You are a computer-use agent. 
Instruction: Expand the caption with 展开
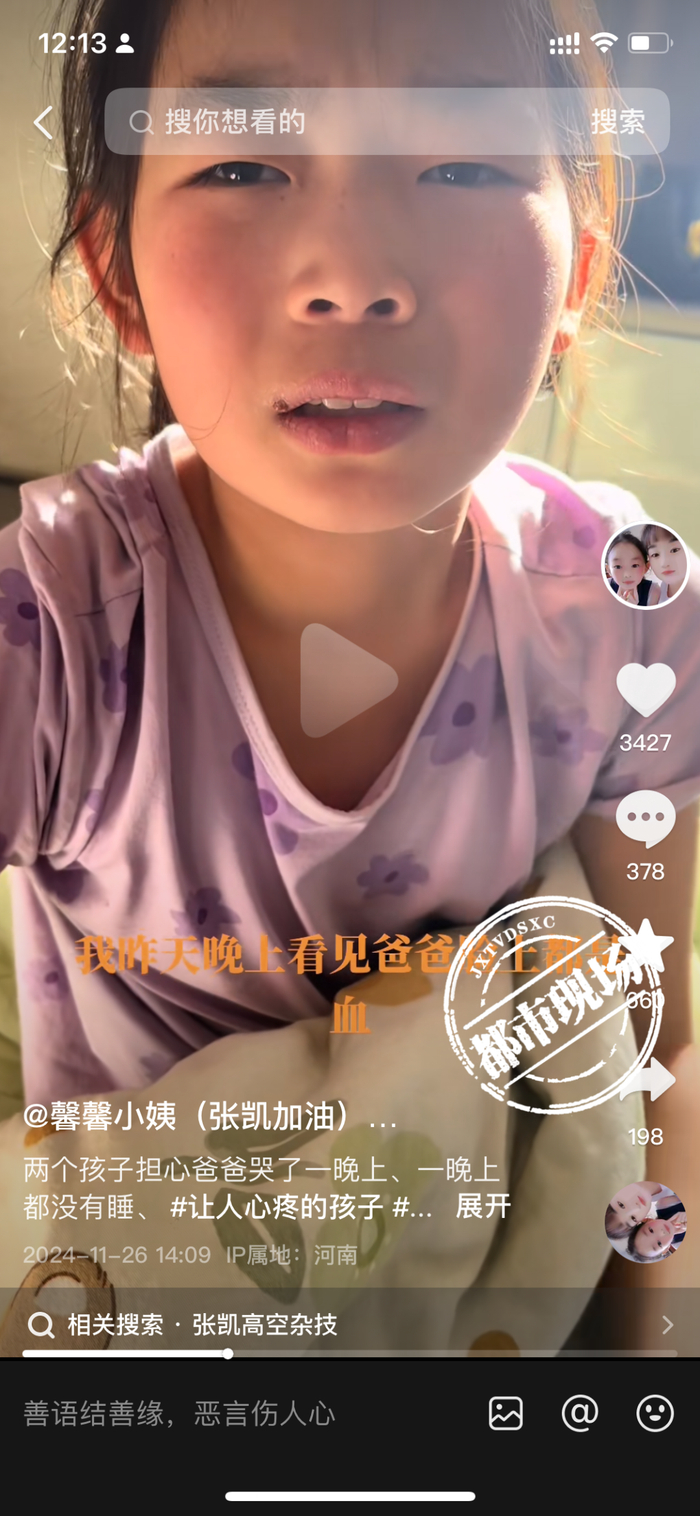(x=483, y=1205)
